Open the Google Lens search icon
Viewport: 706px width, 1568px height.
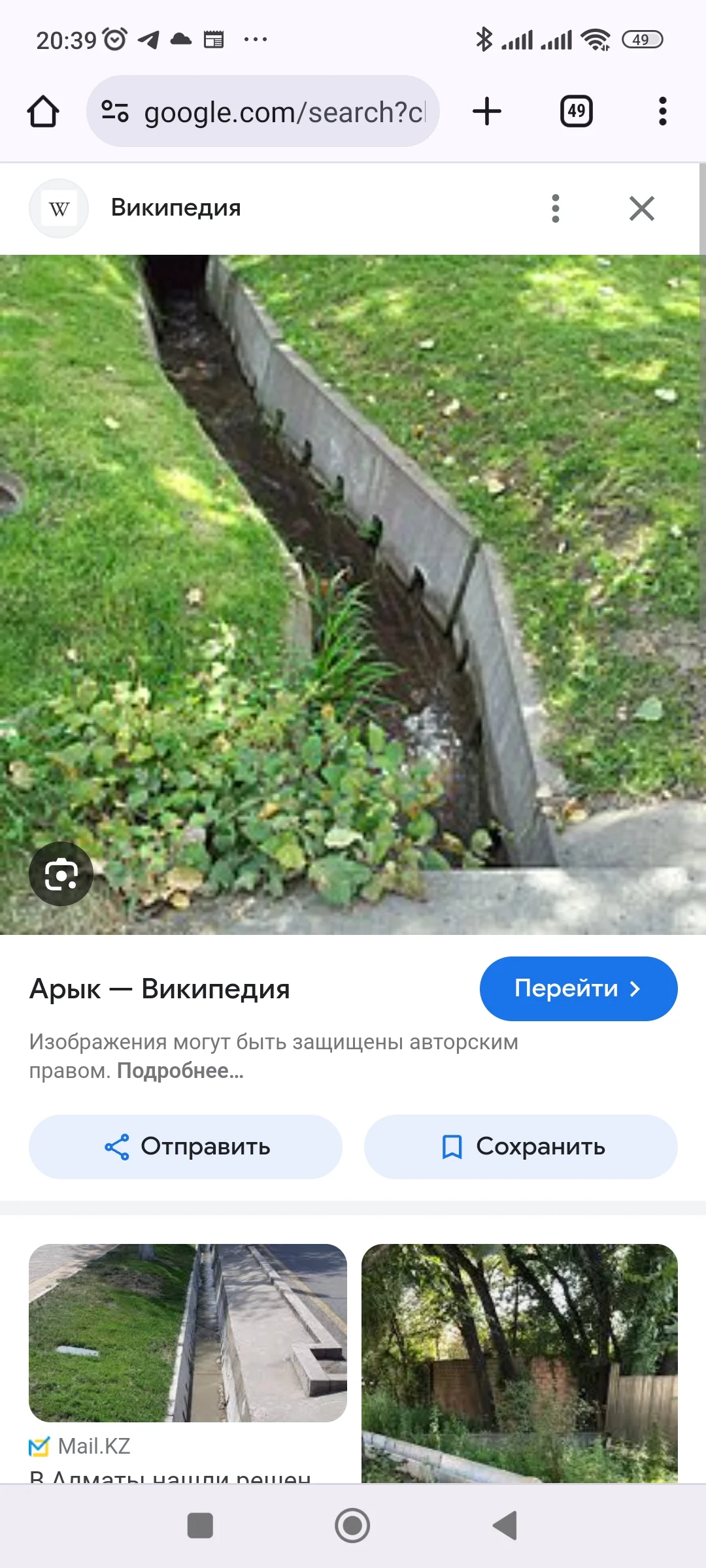click(61, 874)
